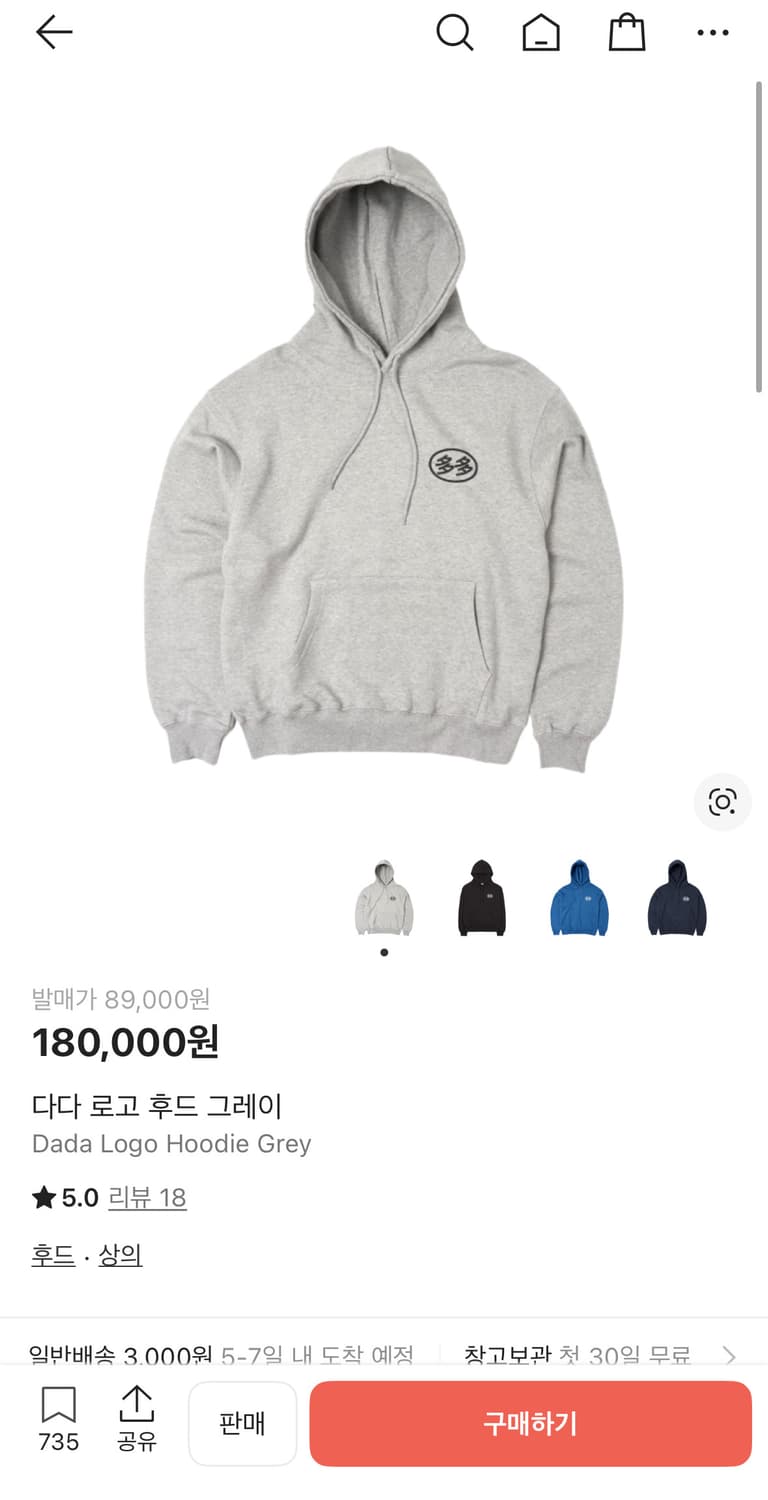Open the 리뷰 18 reviews link
Image resolution: width=768 pixels, height=1500 pixels.
147,1197
